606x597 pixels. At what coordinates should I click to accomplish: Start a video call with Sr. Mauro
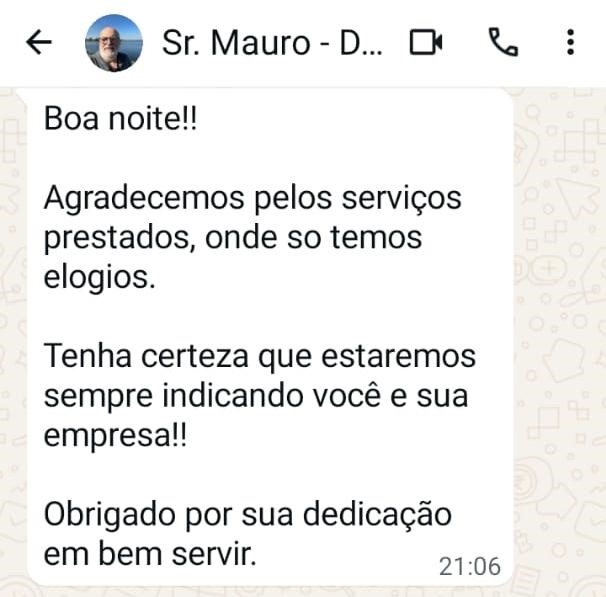point(427,42)
